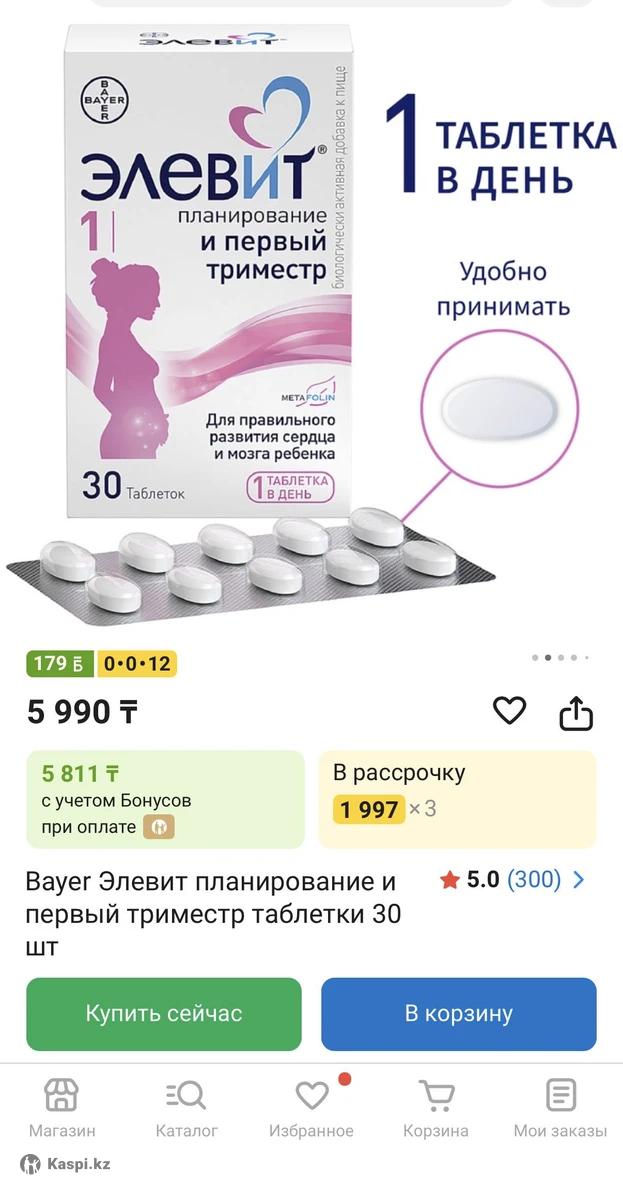The image size is (623, 1200).
Task: Add item with В корзину button
Action: coord(458,1014)
